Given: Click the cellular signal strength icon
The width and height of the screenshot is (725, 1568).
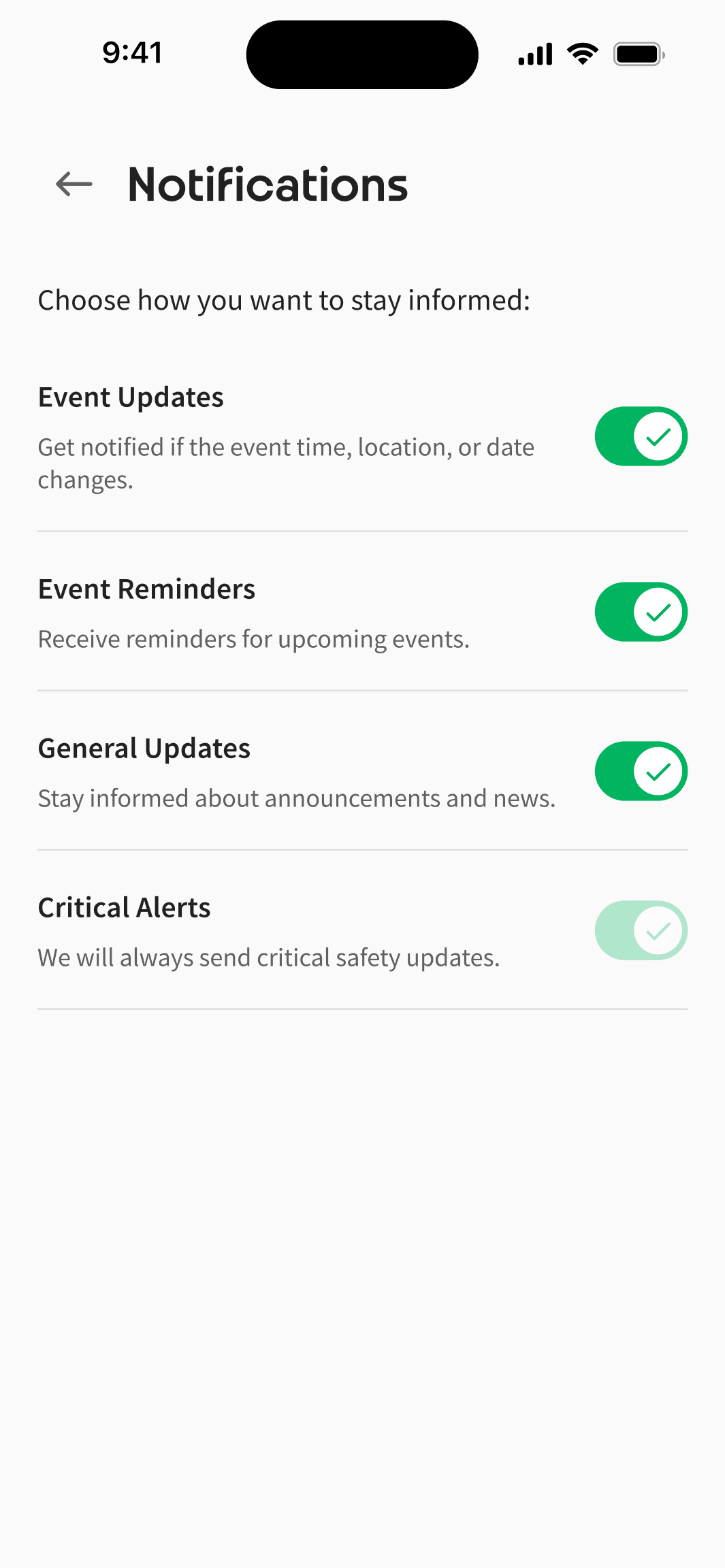Looking at the screenshot, I should 535,53.
